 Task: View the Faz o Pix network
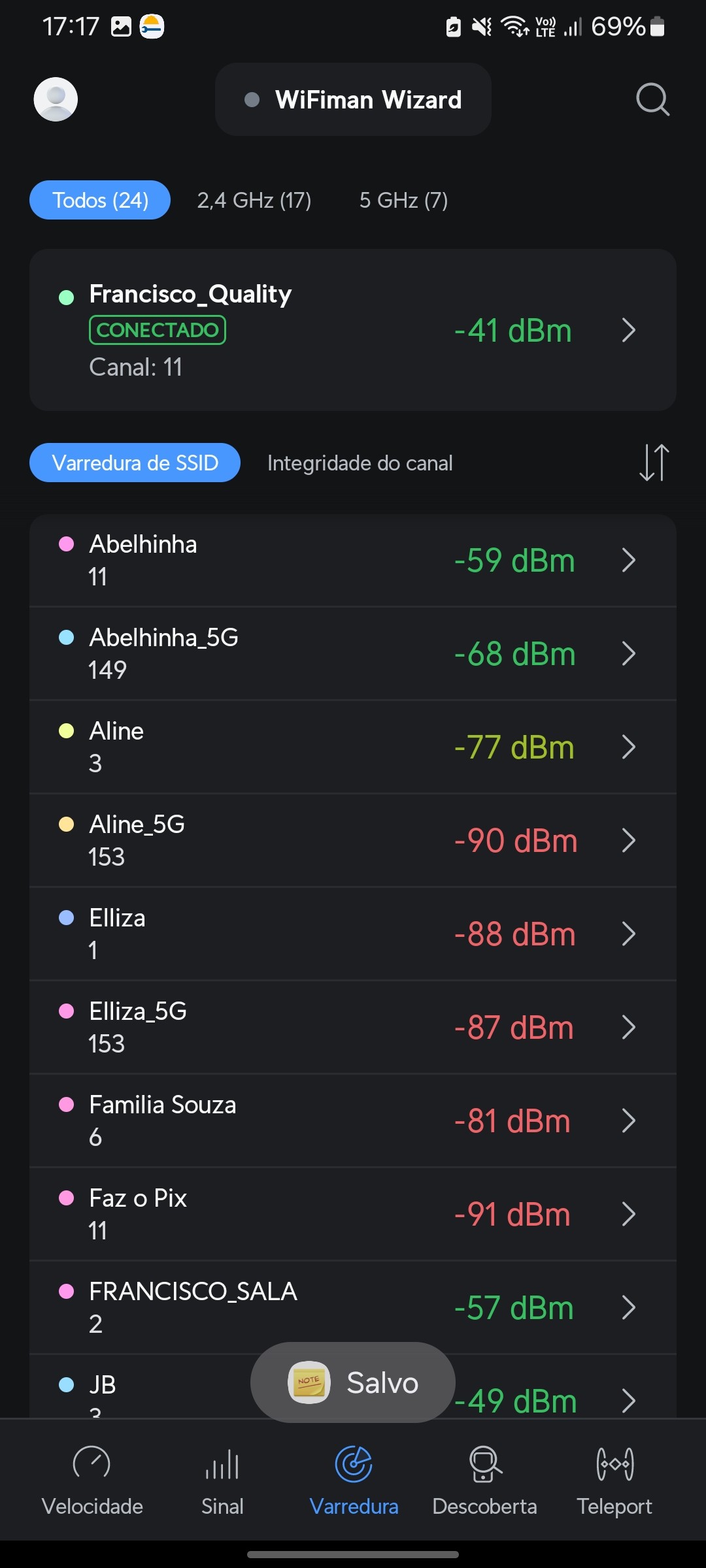click(353, 1214)
